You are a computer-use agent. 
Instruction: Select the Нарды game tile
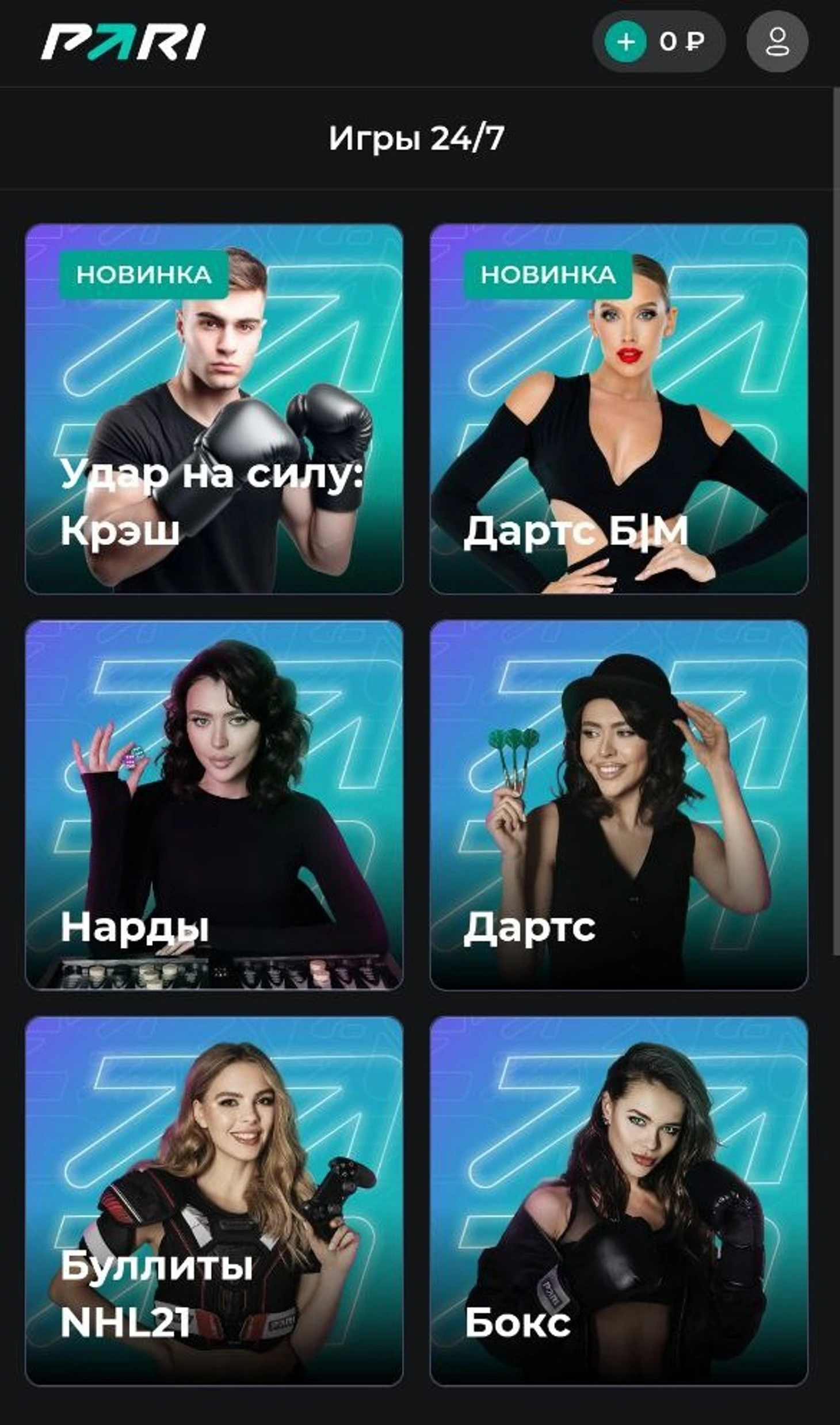pyautogui.click(x=214, y=805)
